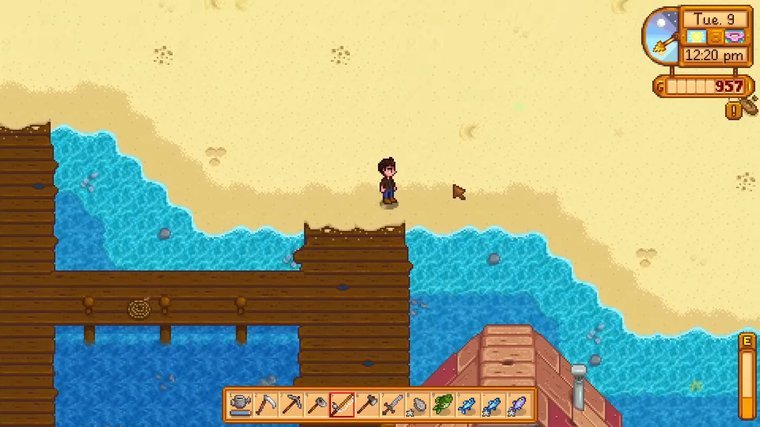Pick the green fish item in the toolbar
The height and width of the screenshot is (427, 760).
point(442,405)
